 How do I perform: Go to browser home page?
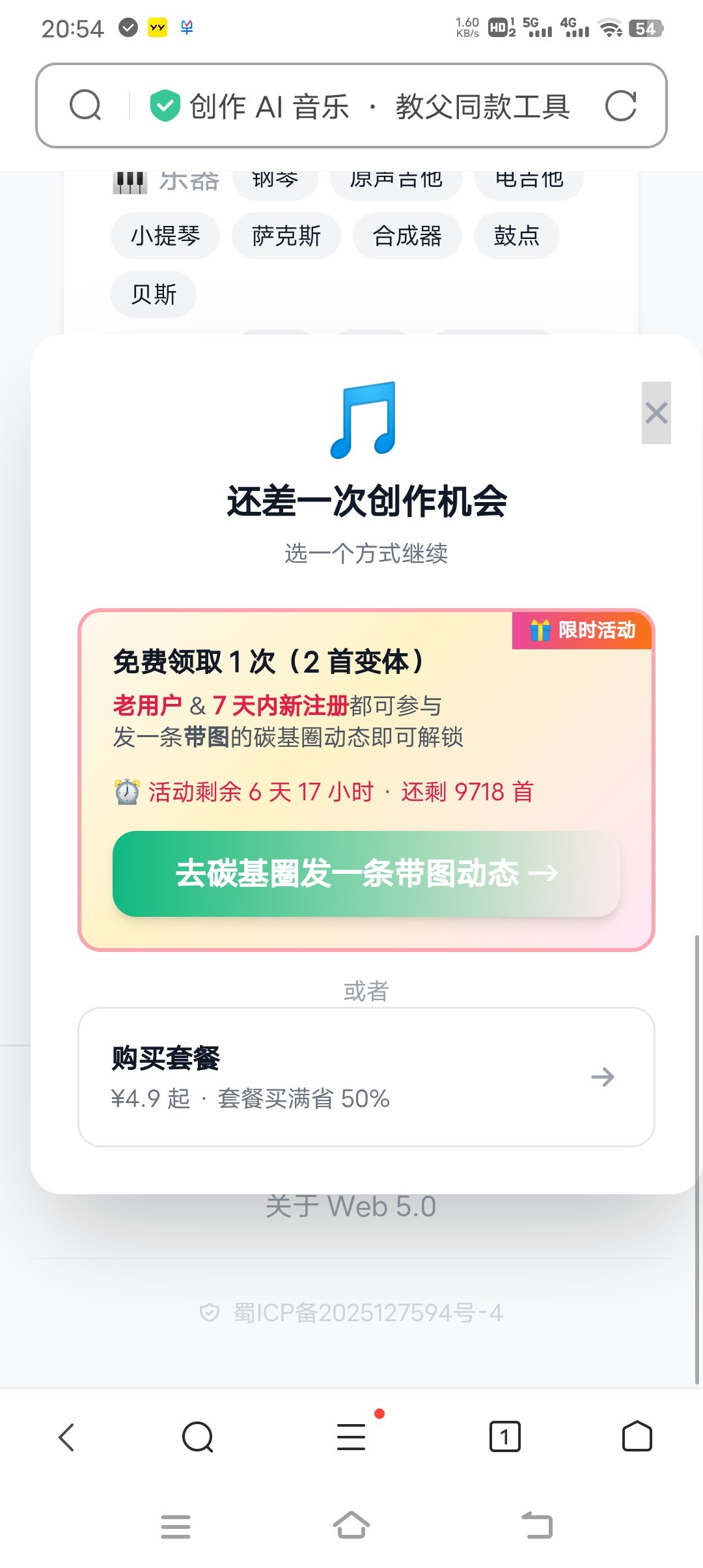[x=637, y=1436]
